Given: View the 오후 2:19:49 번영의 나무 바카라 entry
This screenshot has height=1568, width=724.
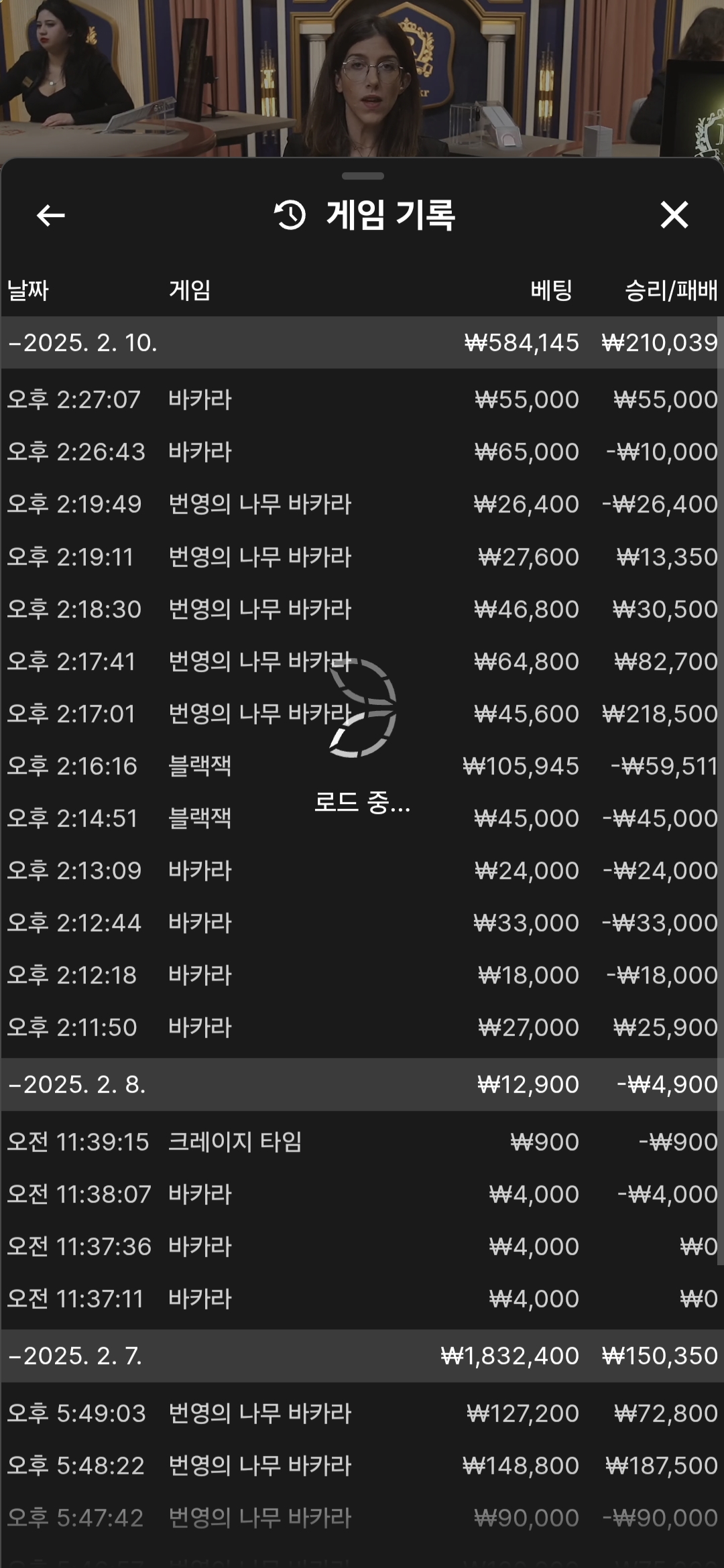Looking at the screenshot, I should 362,504.
